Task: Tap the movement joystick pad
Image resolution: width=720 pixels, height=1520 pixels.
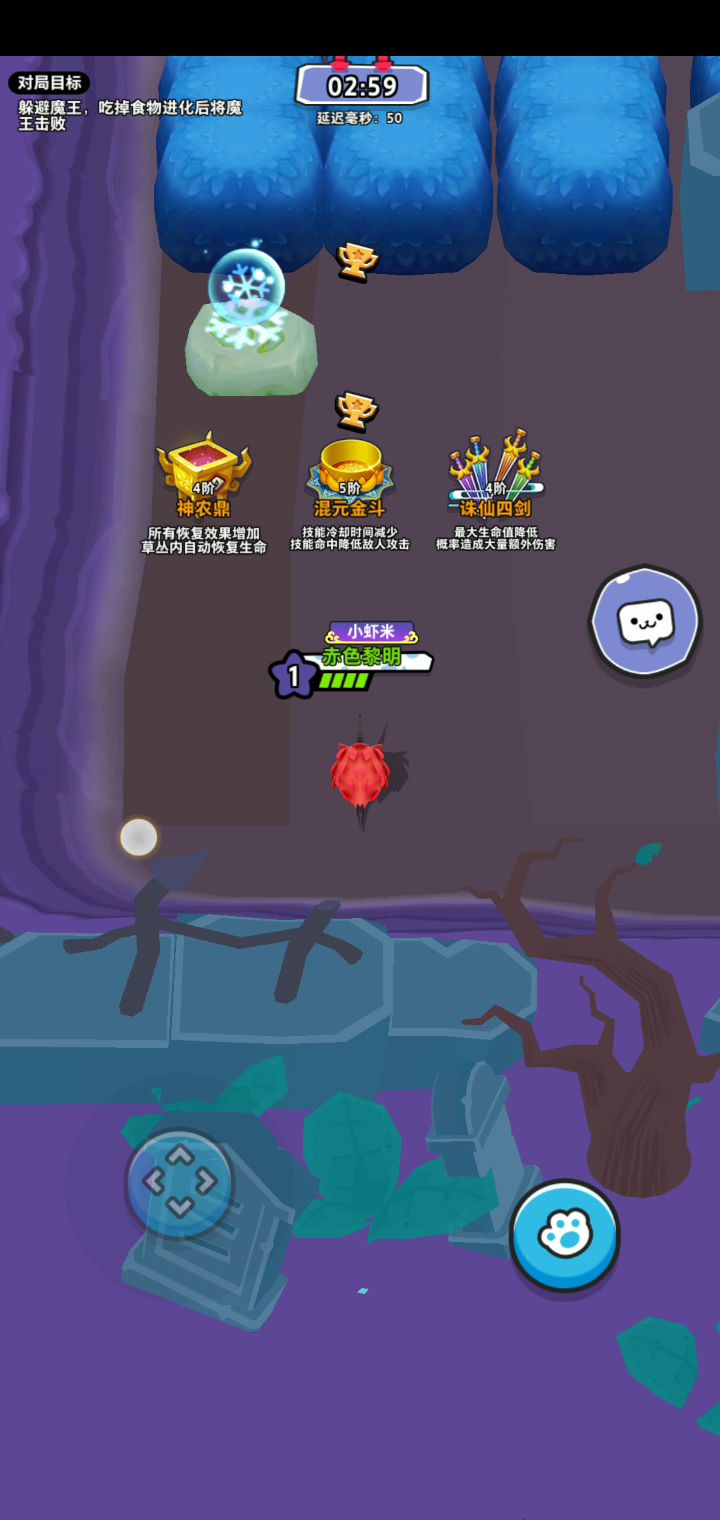Action: click(x=180, y=1182)
